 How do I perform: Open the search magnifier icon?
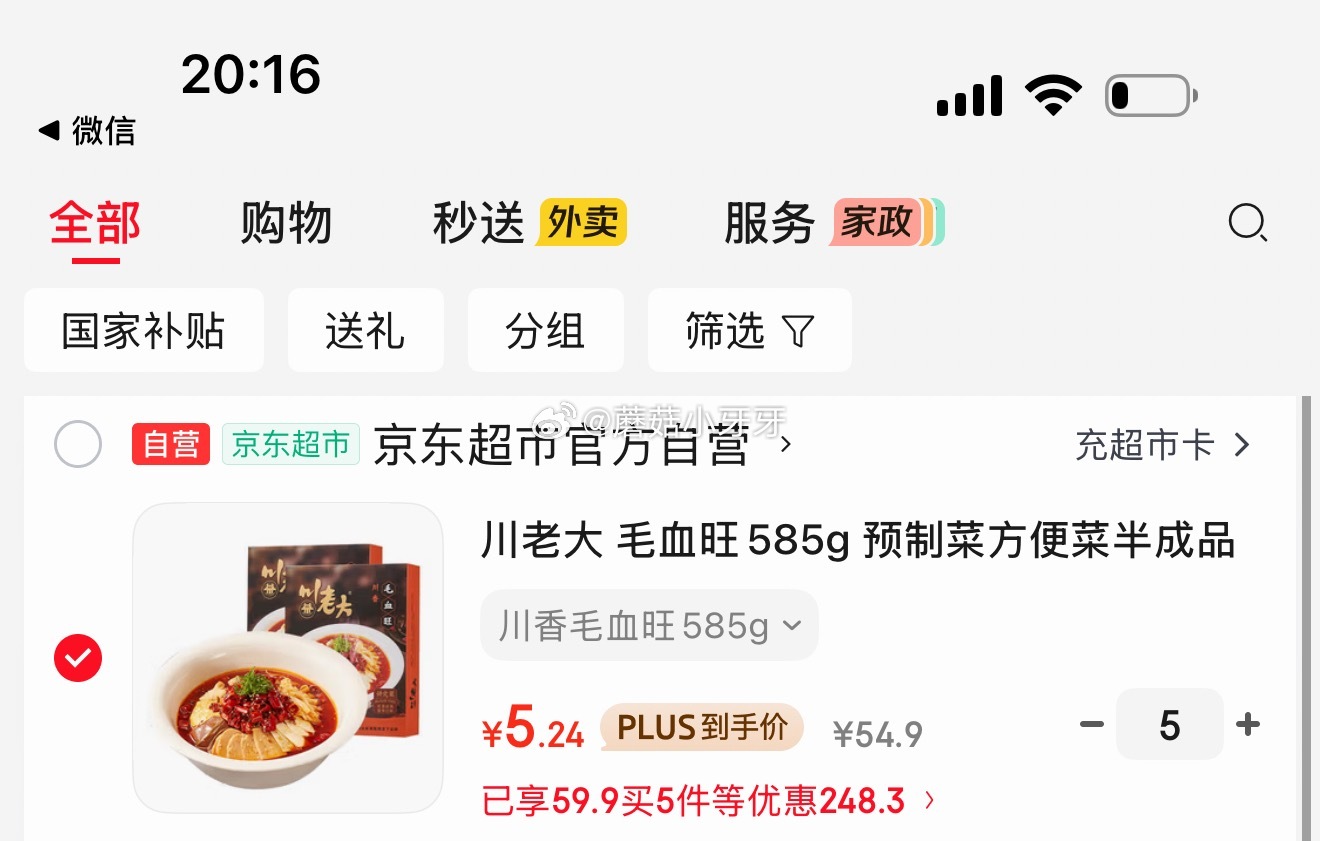(1247, 223)
